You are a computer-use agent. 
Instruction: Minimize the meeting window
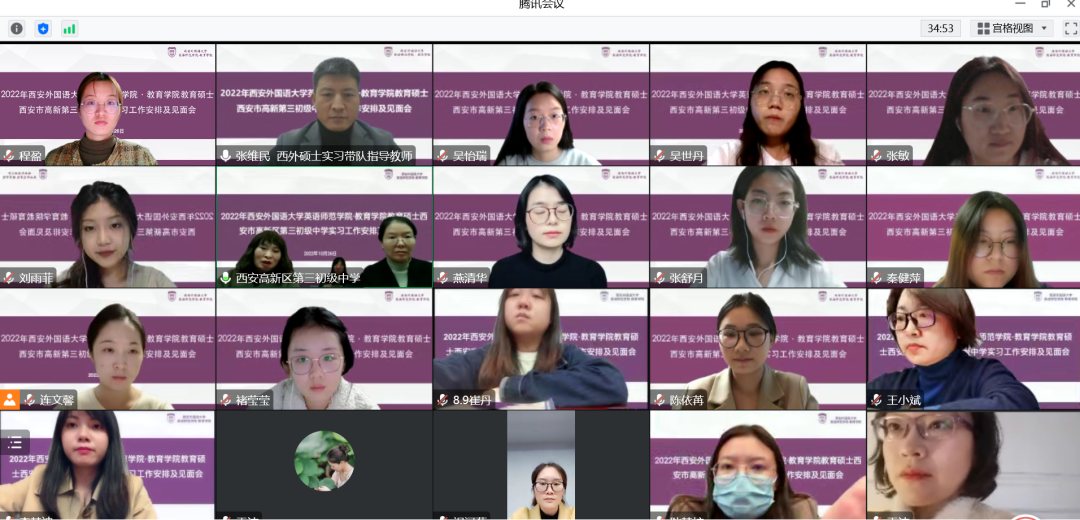1019,4
